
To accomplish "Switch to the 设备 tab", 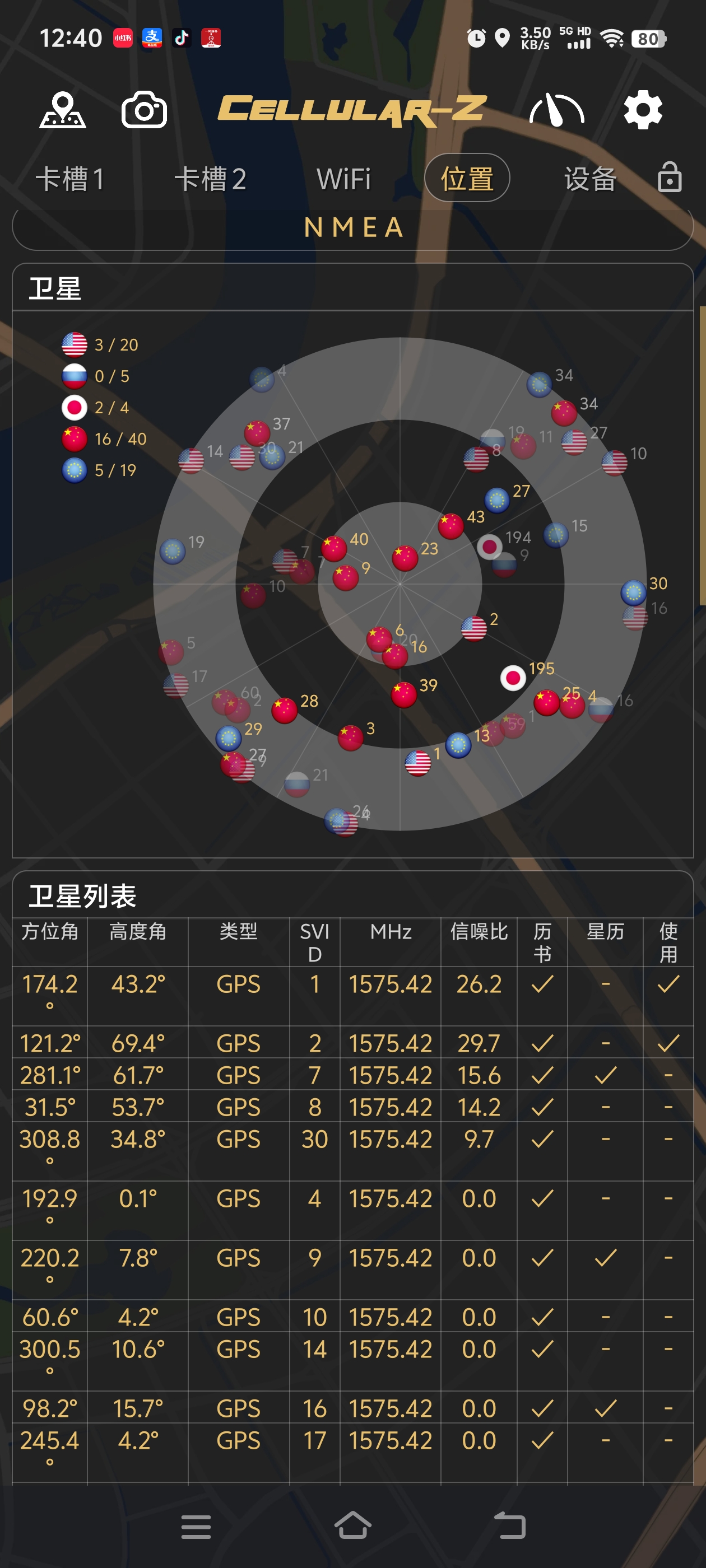I will pos(589,179).
